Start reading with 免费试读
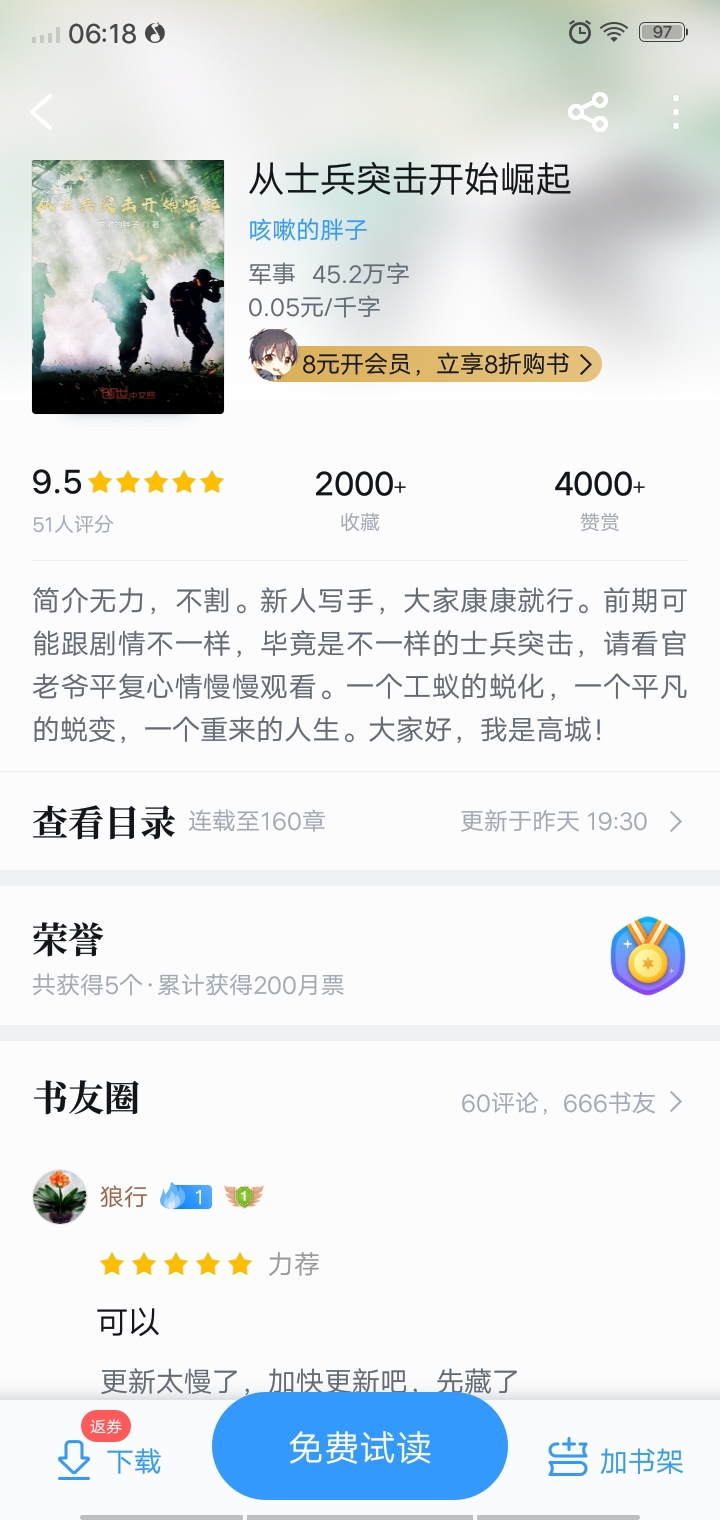 click(360, 1448)
